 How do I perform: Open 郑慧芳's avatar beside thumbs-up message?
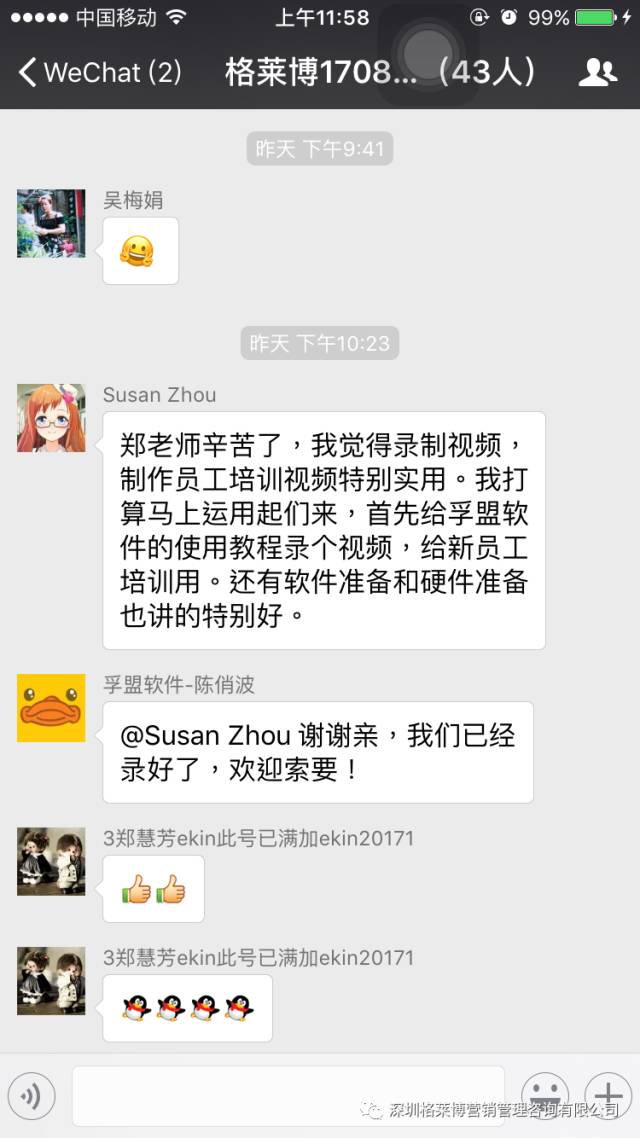[x=52, y=861]
